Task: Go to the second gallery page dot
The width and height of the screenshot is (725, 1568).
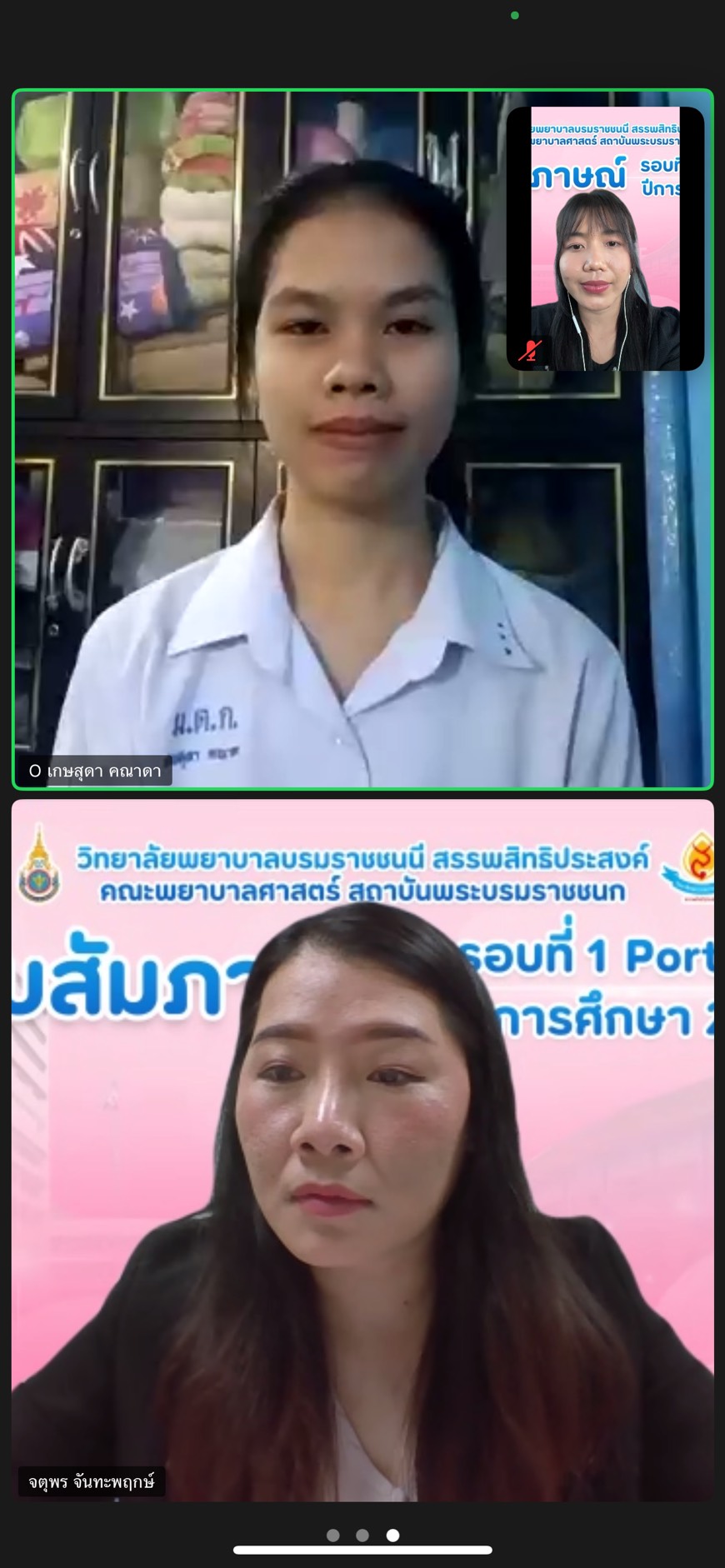Action: point(362,1535)
